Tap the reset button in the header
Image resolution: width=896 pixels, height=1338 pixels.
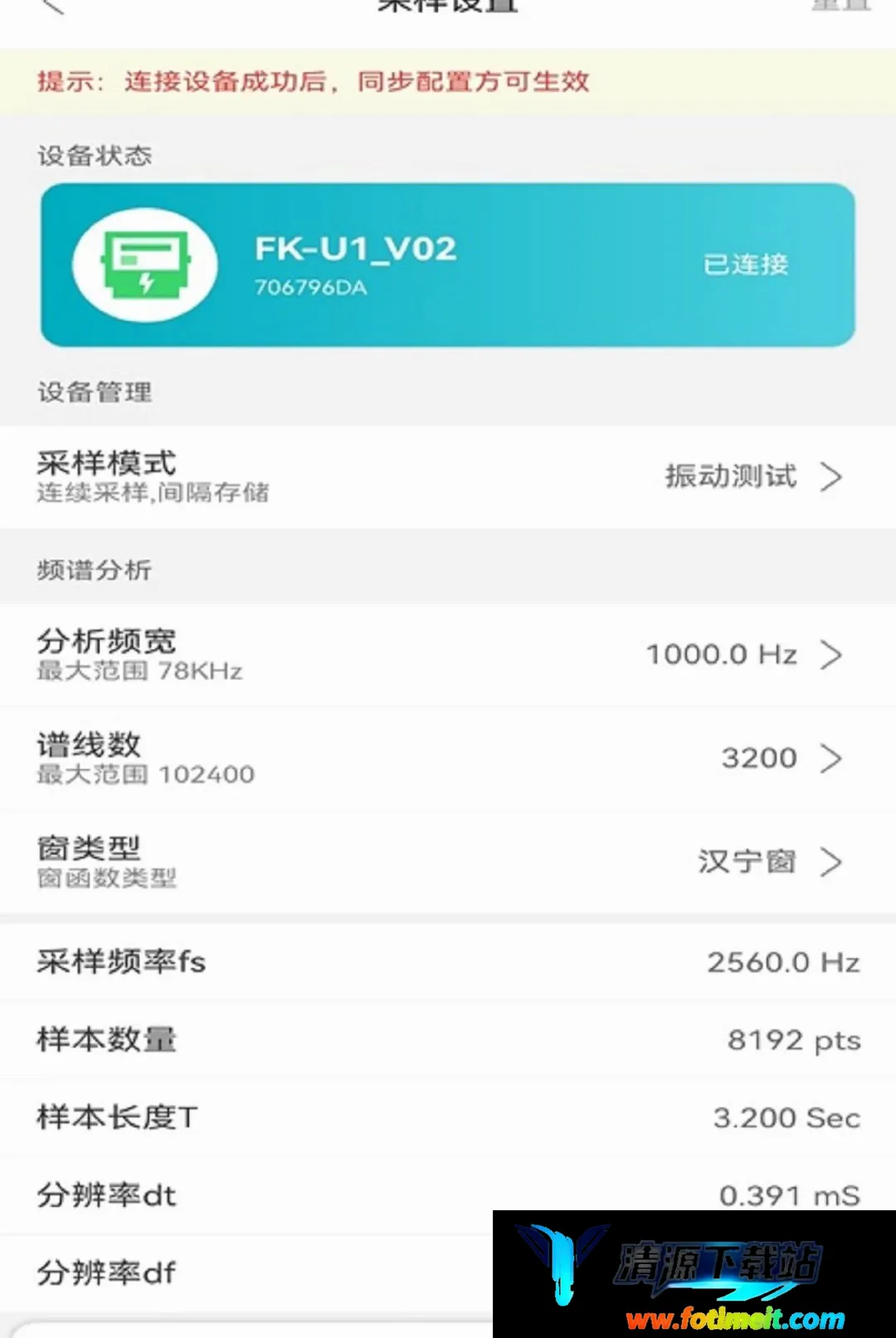(840, 5)
